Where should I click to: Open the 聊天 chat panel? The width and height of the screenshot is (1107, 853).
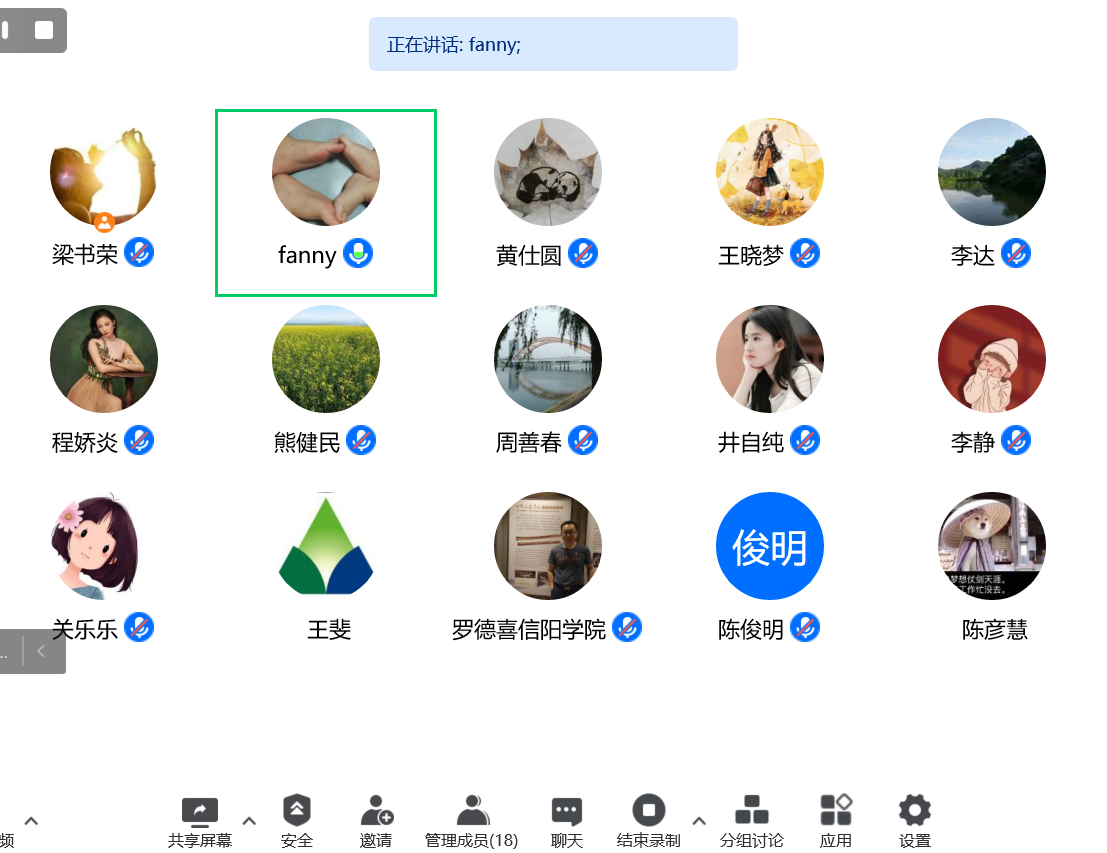pos(566,820)
